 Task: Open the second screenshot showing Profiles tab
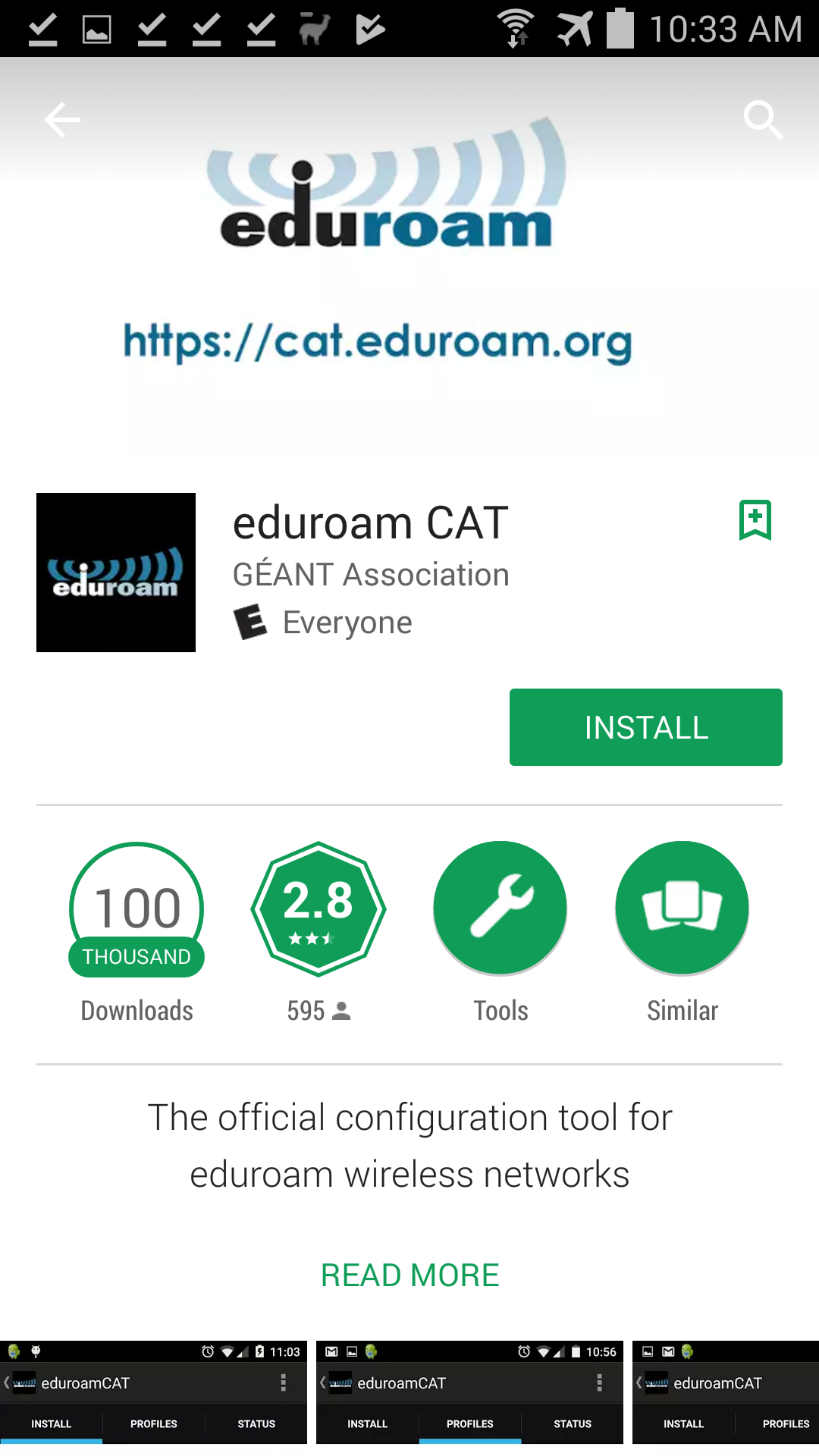pos(469,1392)
